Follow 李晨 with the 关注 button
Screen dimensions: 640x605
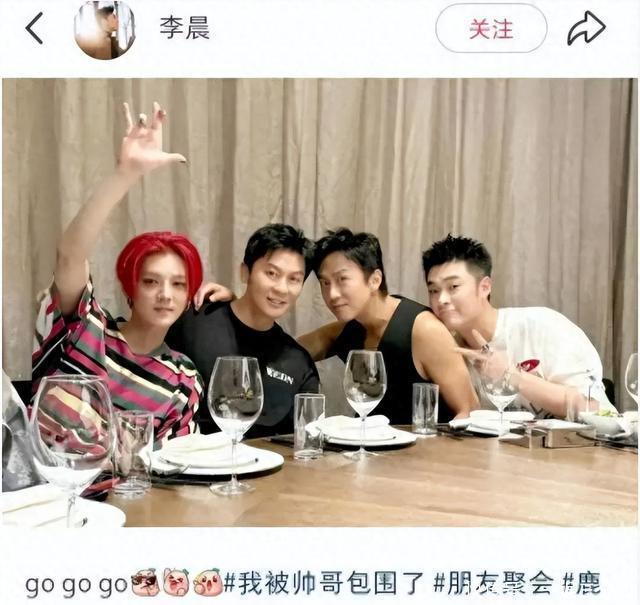491,29
